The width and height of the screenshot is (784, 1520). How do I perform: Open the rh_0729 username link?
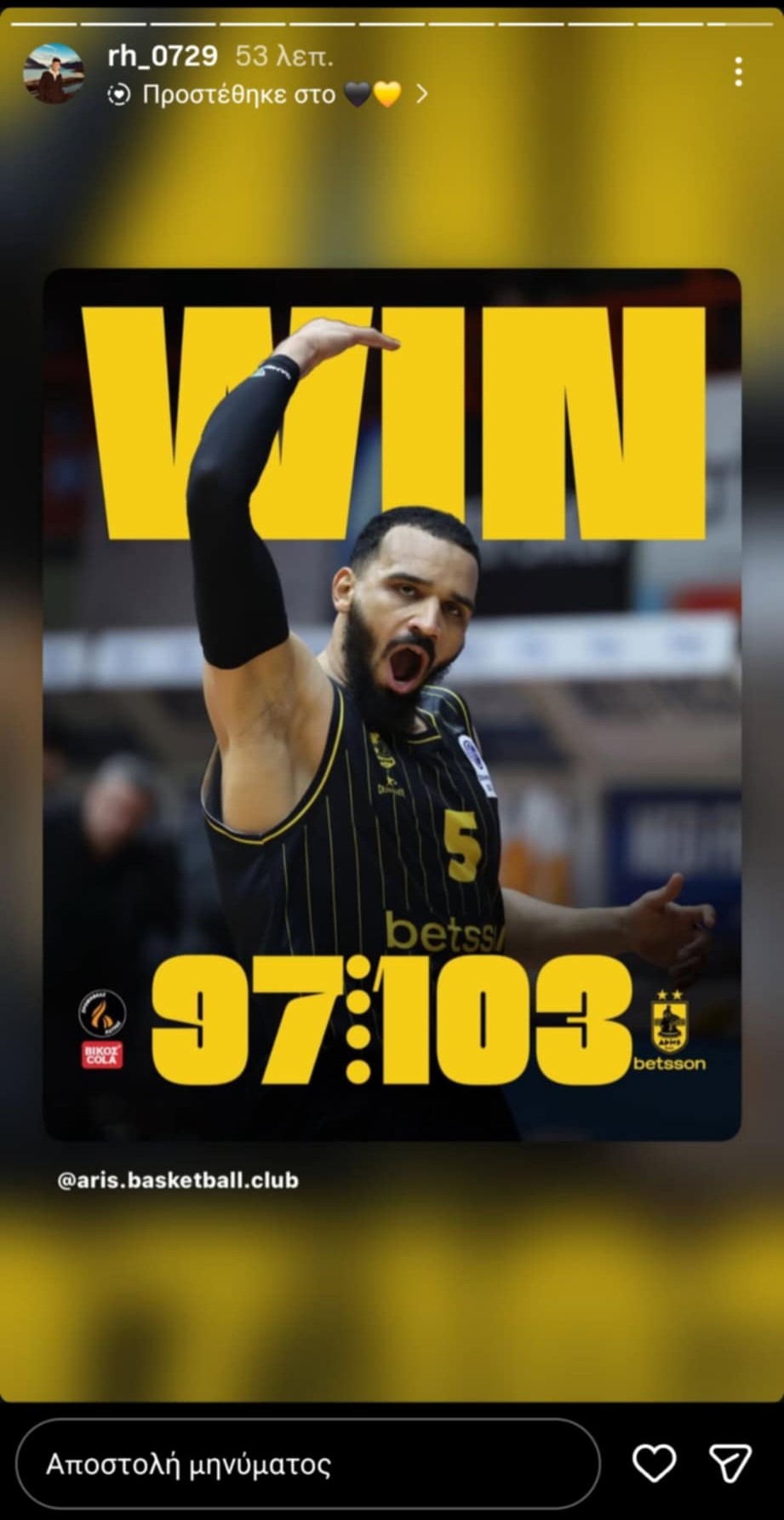point(163,56)
